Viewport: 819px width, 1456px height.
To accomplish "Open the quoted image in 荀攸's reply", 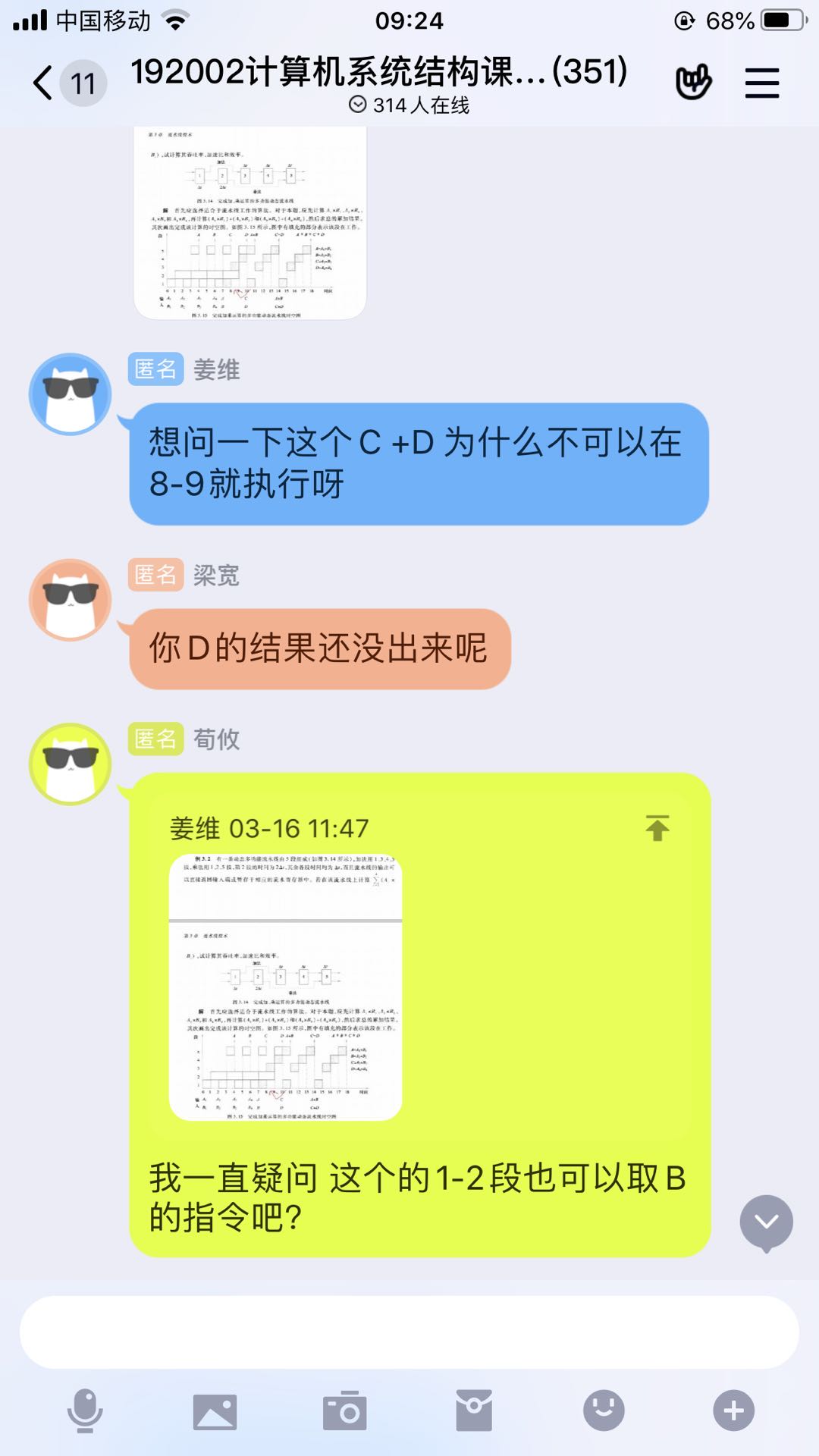I will pos(285,987).
